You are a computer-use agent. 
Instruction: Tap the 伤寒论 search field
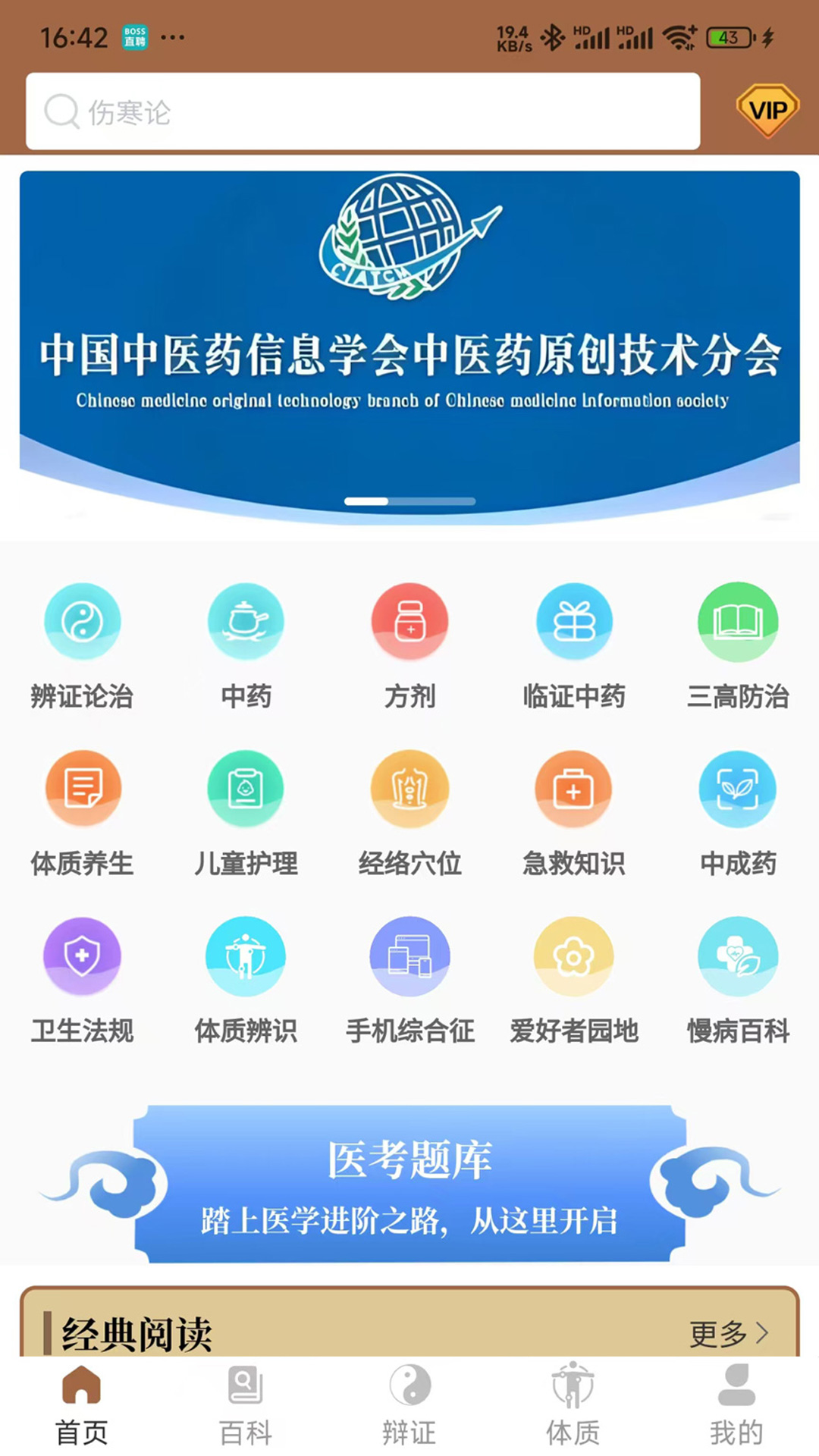tap(362, 111)
